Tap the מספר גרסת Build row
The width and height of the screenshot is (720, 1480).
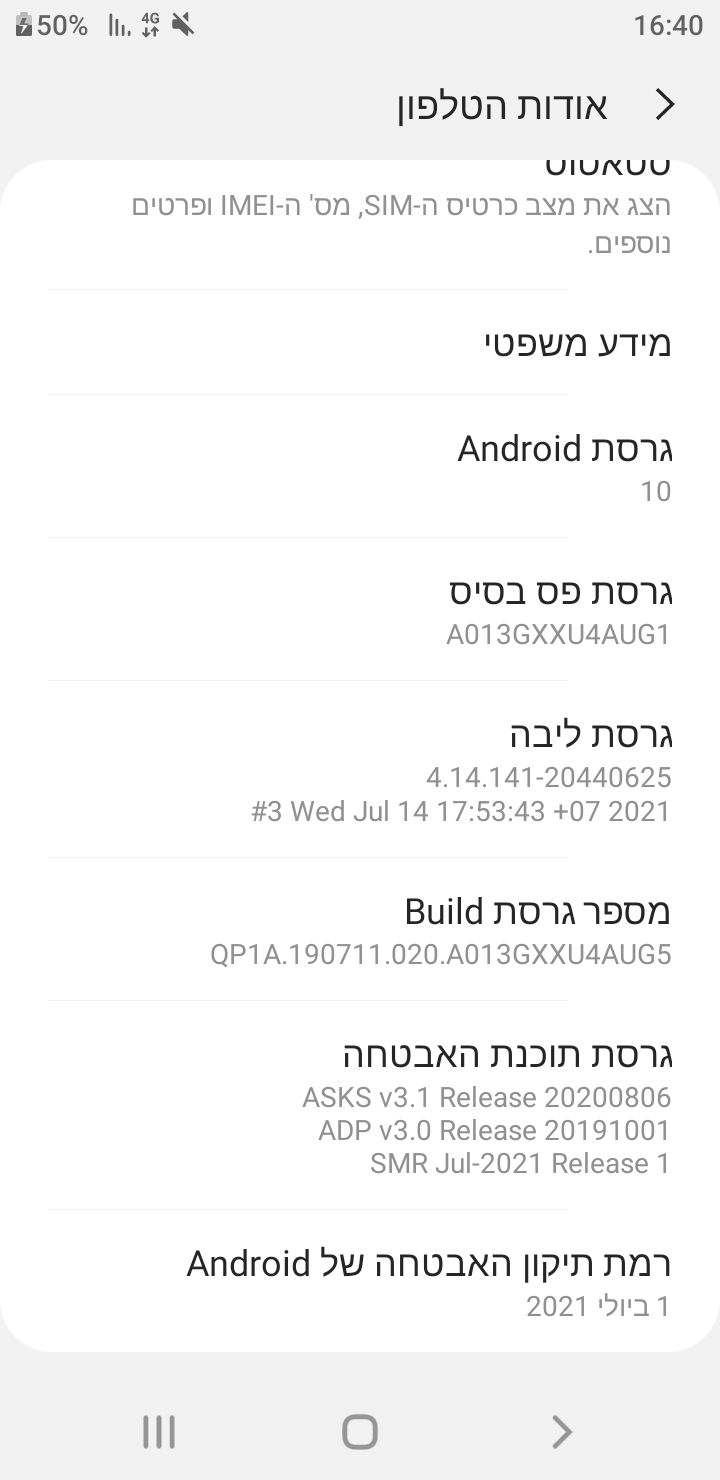point(360,930)
